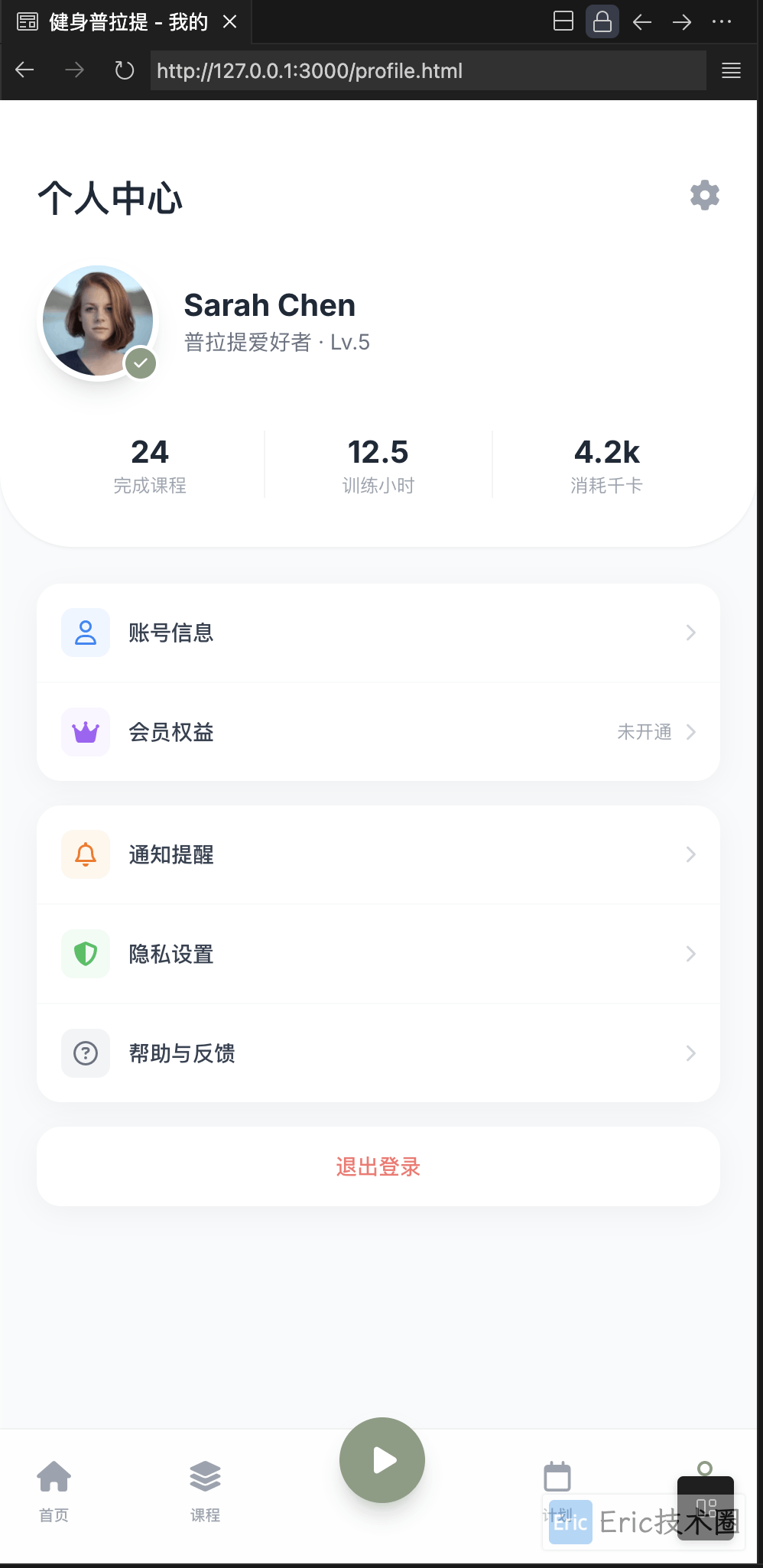The image size is (763, 1568).
Task: Switch to the 计划 calendar tab
Action: pos(557,1480)
